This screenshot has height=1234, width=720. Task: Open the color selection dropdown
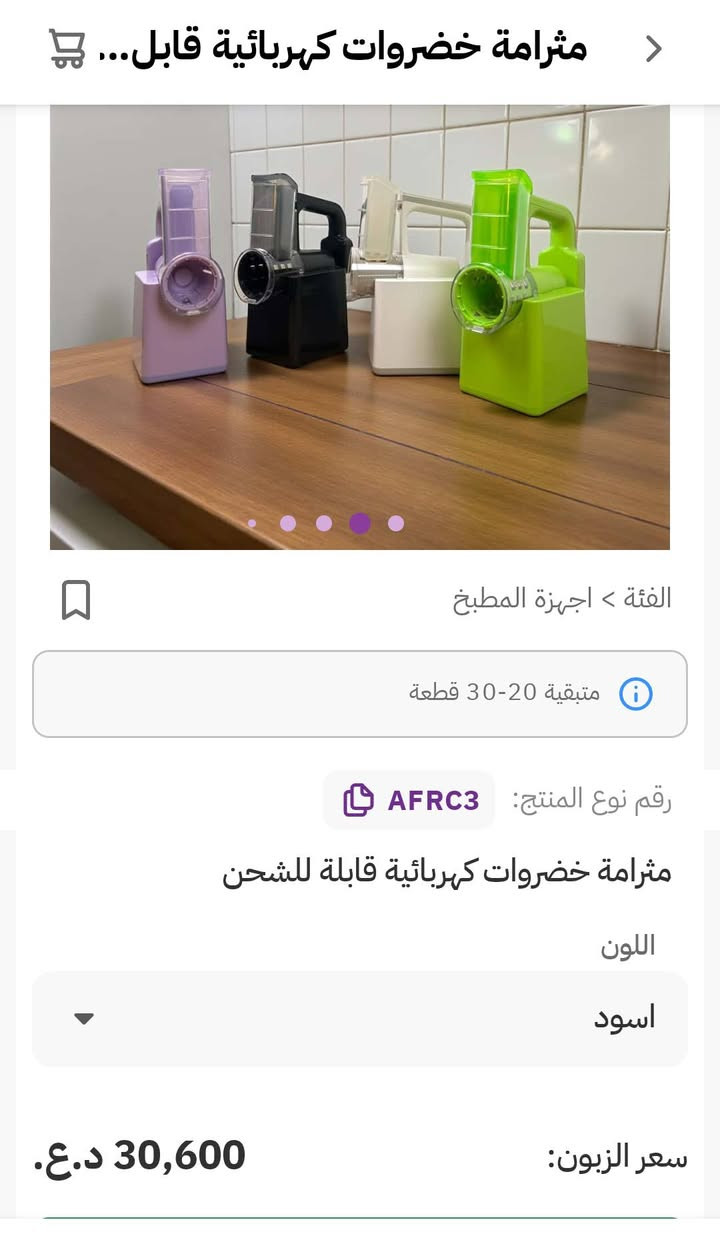(x=360, y=1018)
